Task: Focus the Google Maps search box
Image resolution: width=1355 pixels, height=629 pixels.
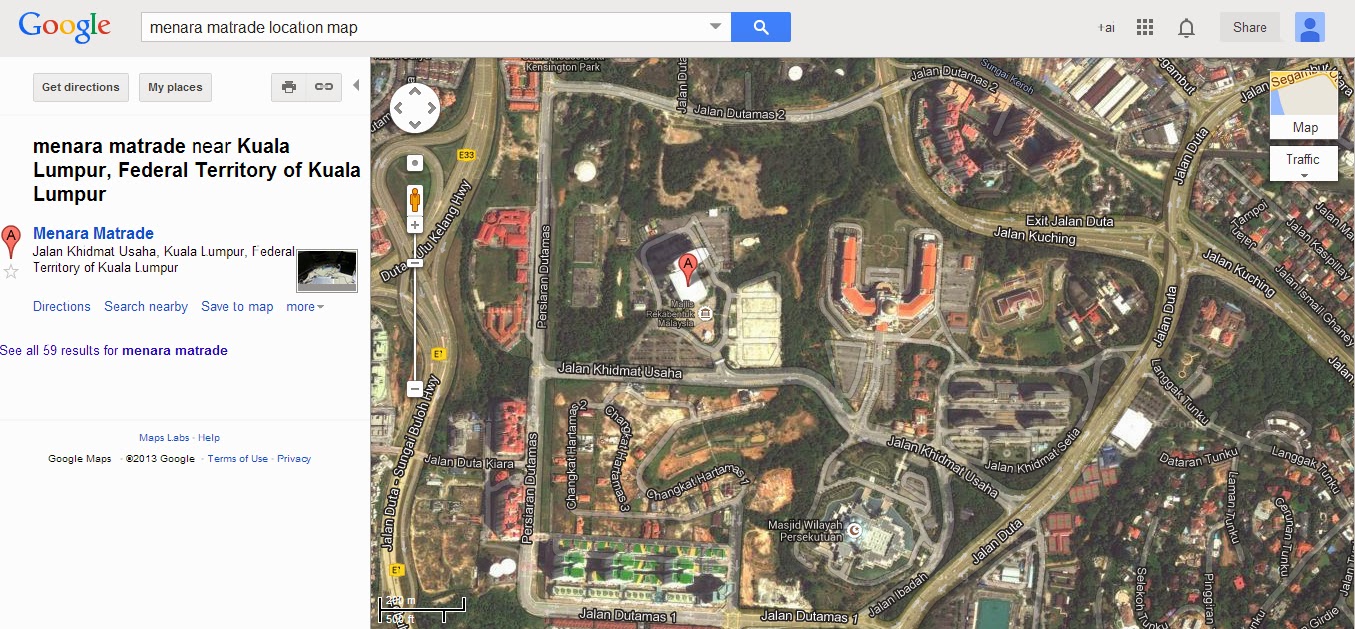Action: point(425,27)
